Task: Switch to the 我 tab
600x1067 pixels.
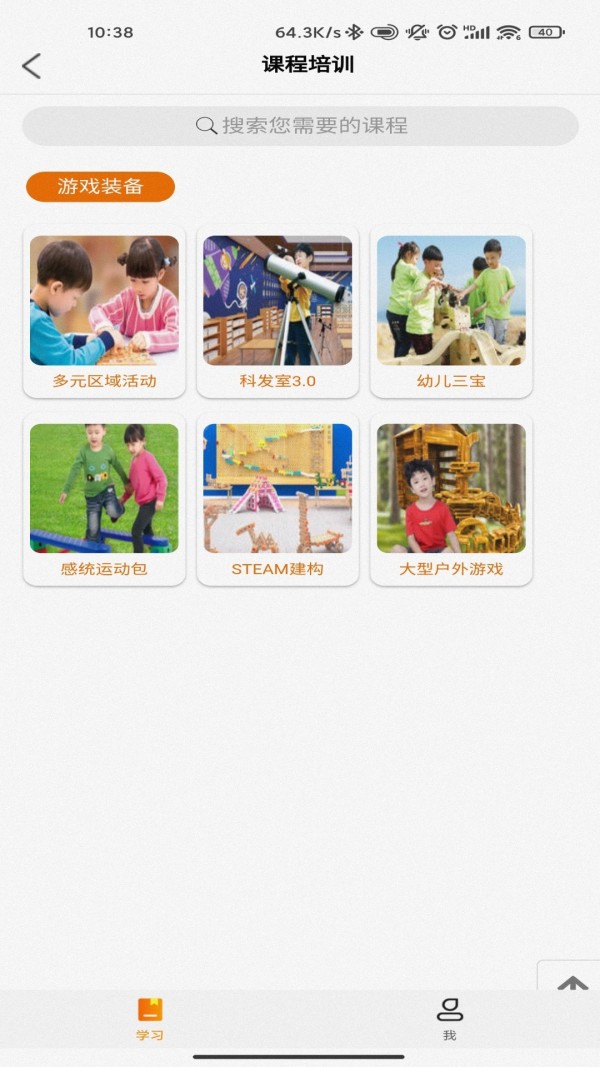Action: tap(449, 1018)
